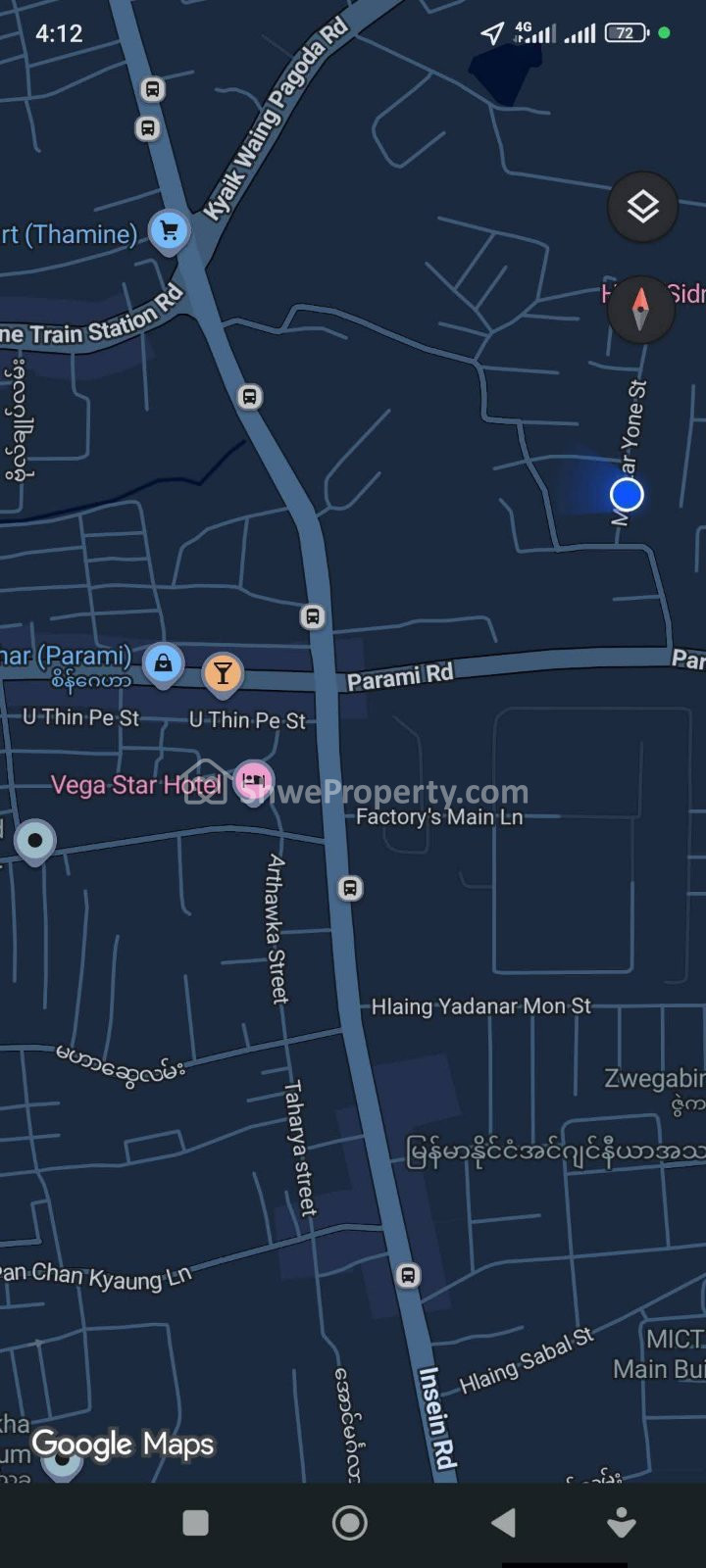Tap the blue current location dot
The height and width of the screenshot is (1568, 706).
click(627, 495)
